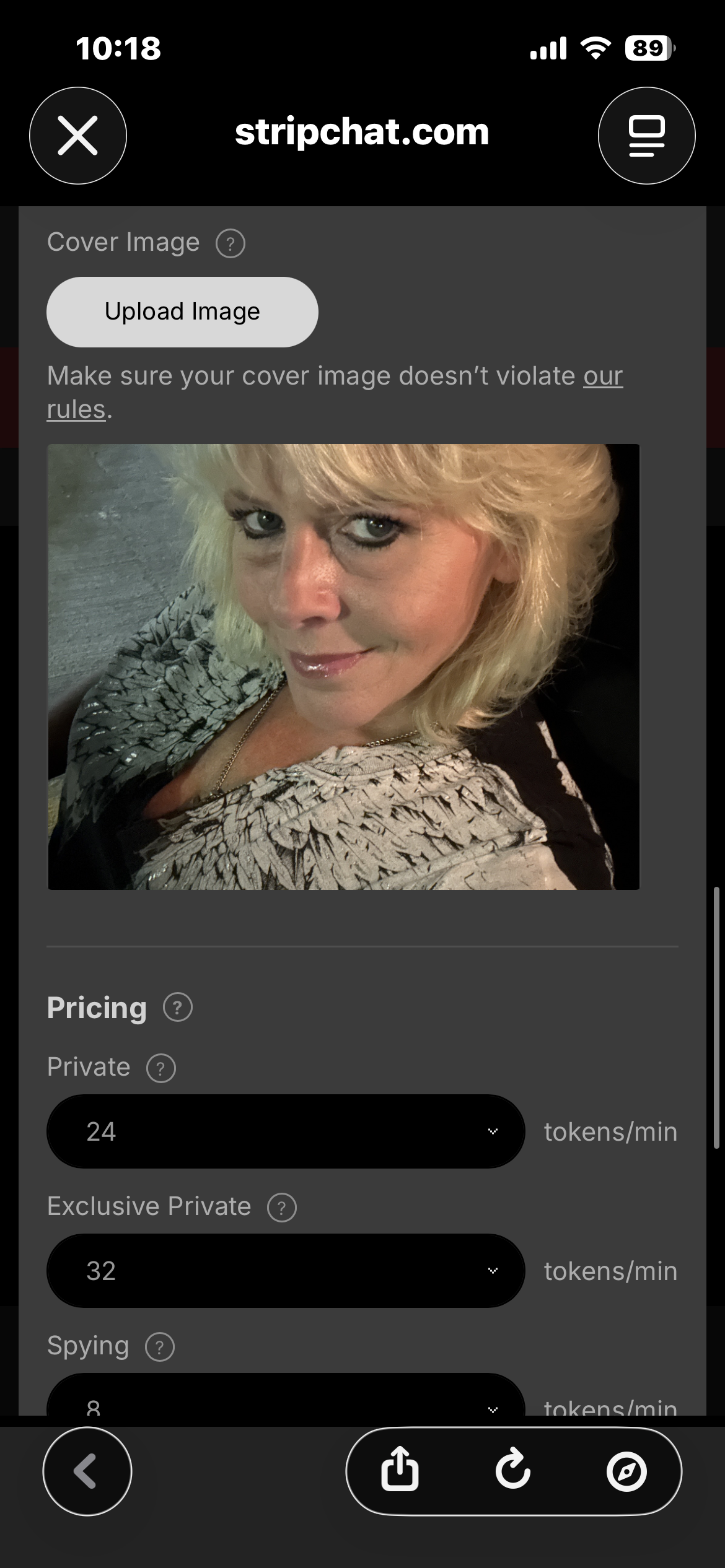Show help for Spying pricing
Screen dimensions: 725x1568
(160, 1347)
